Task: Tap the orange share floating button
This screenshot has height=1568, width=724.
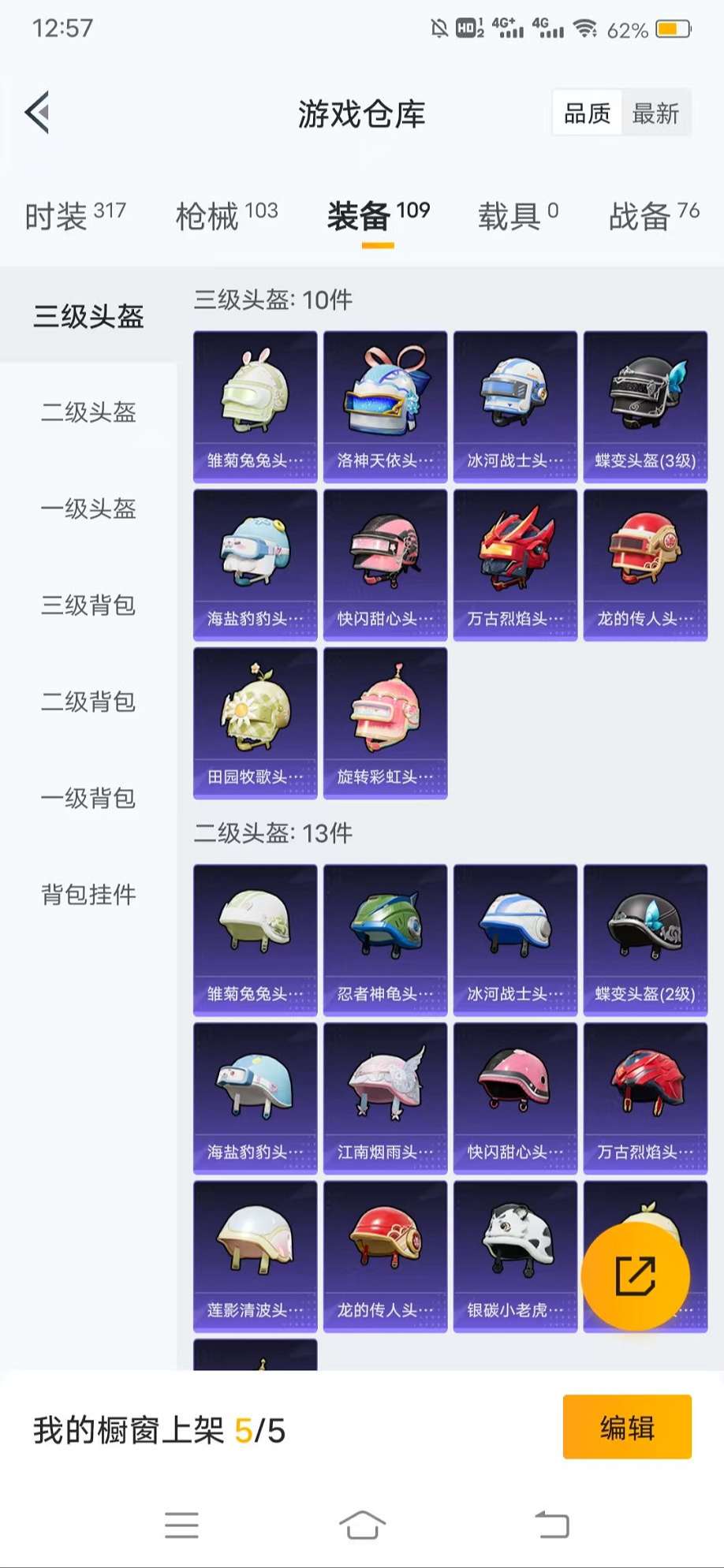Action: (635, 1276)
